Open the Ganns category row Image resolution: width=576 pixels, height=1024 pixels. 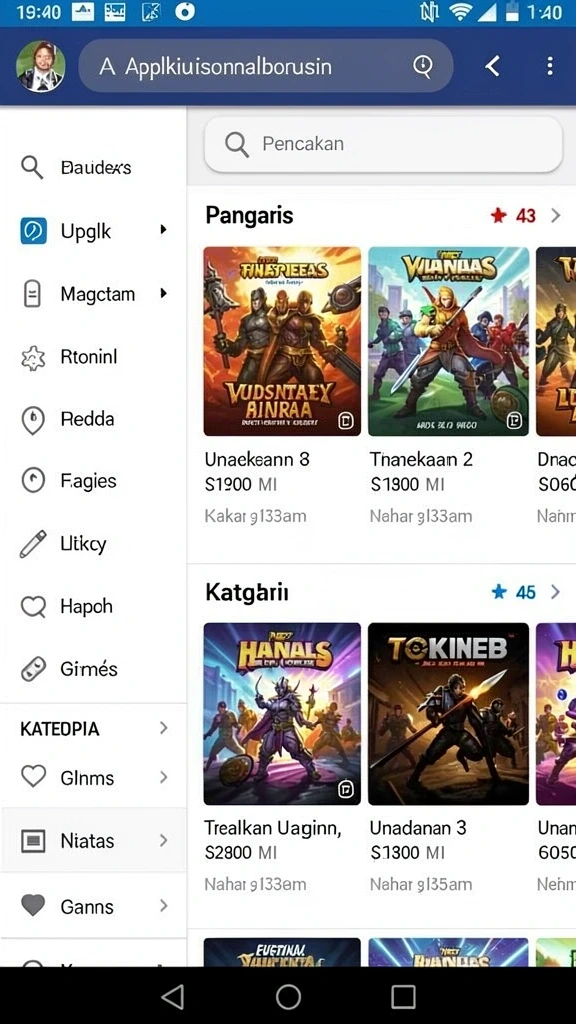coord(93,906)
